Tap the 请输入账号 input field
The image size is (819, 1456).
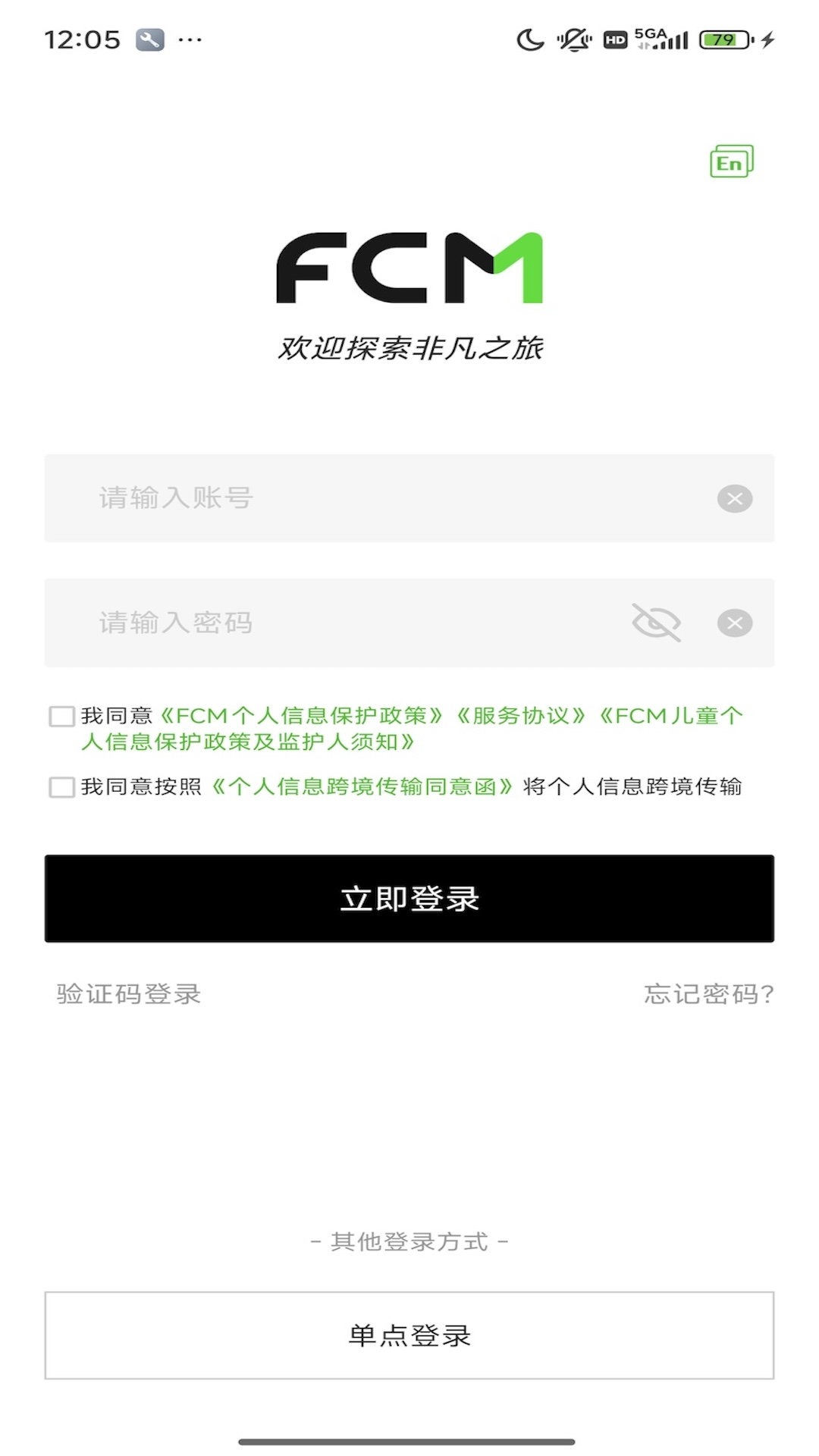(303, 498)
